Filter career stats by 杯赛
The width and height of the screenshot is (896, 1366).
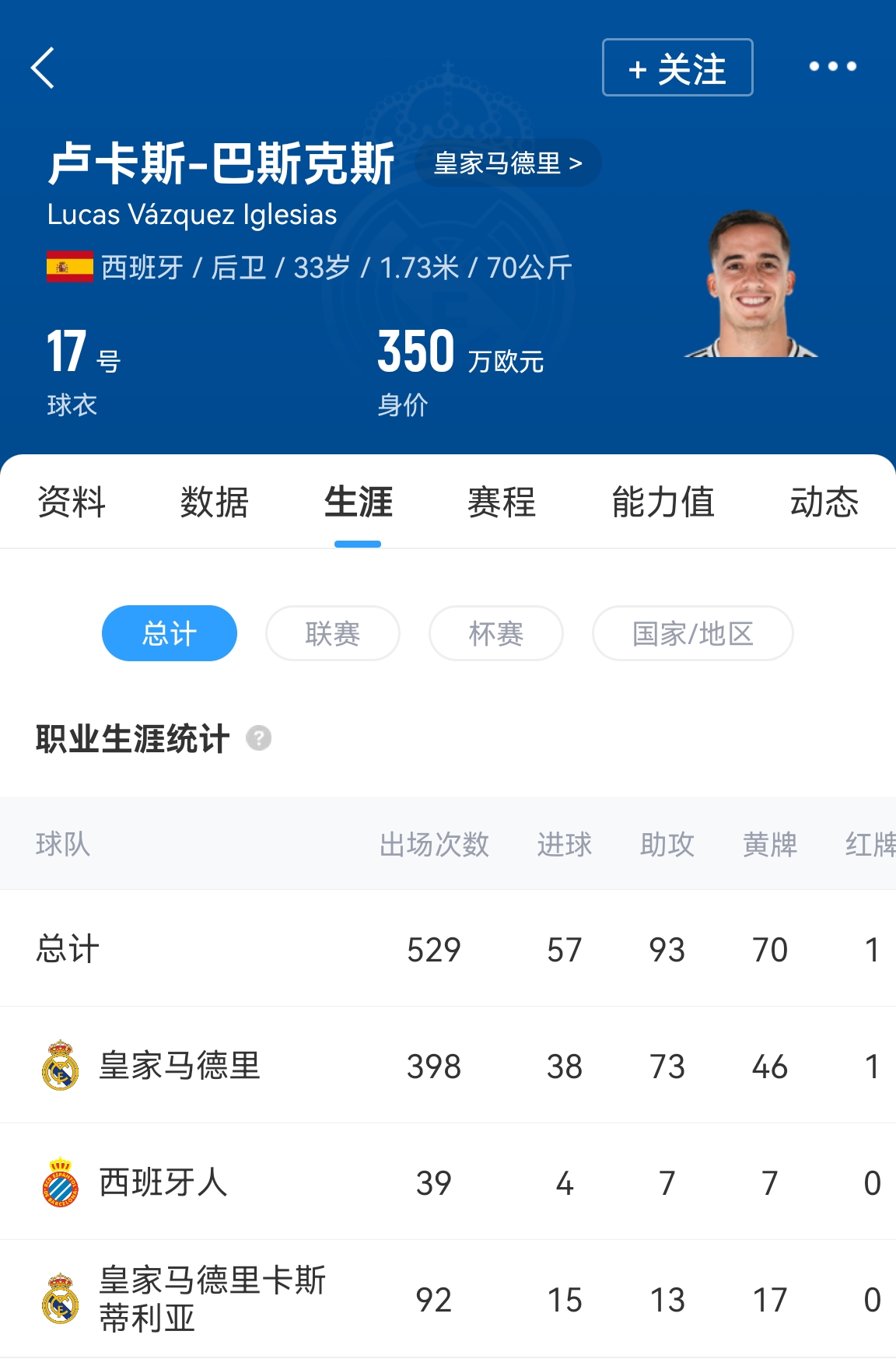496,633
